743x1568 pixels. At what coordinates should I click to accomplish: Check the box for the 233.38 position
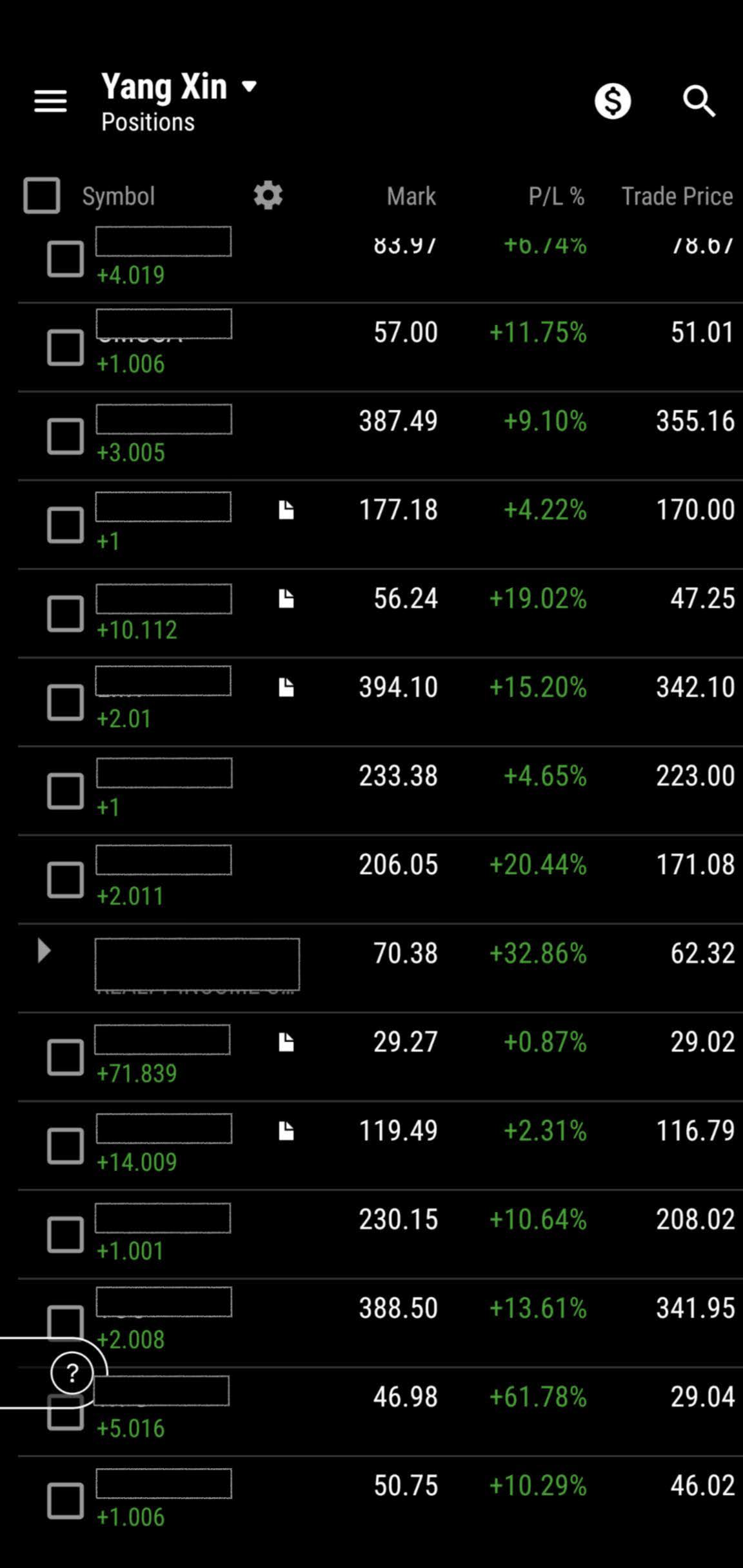[x=65, y=790]
